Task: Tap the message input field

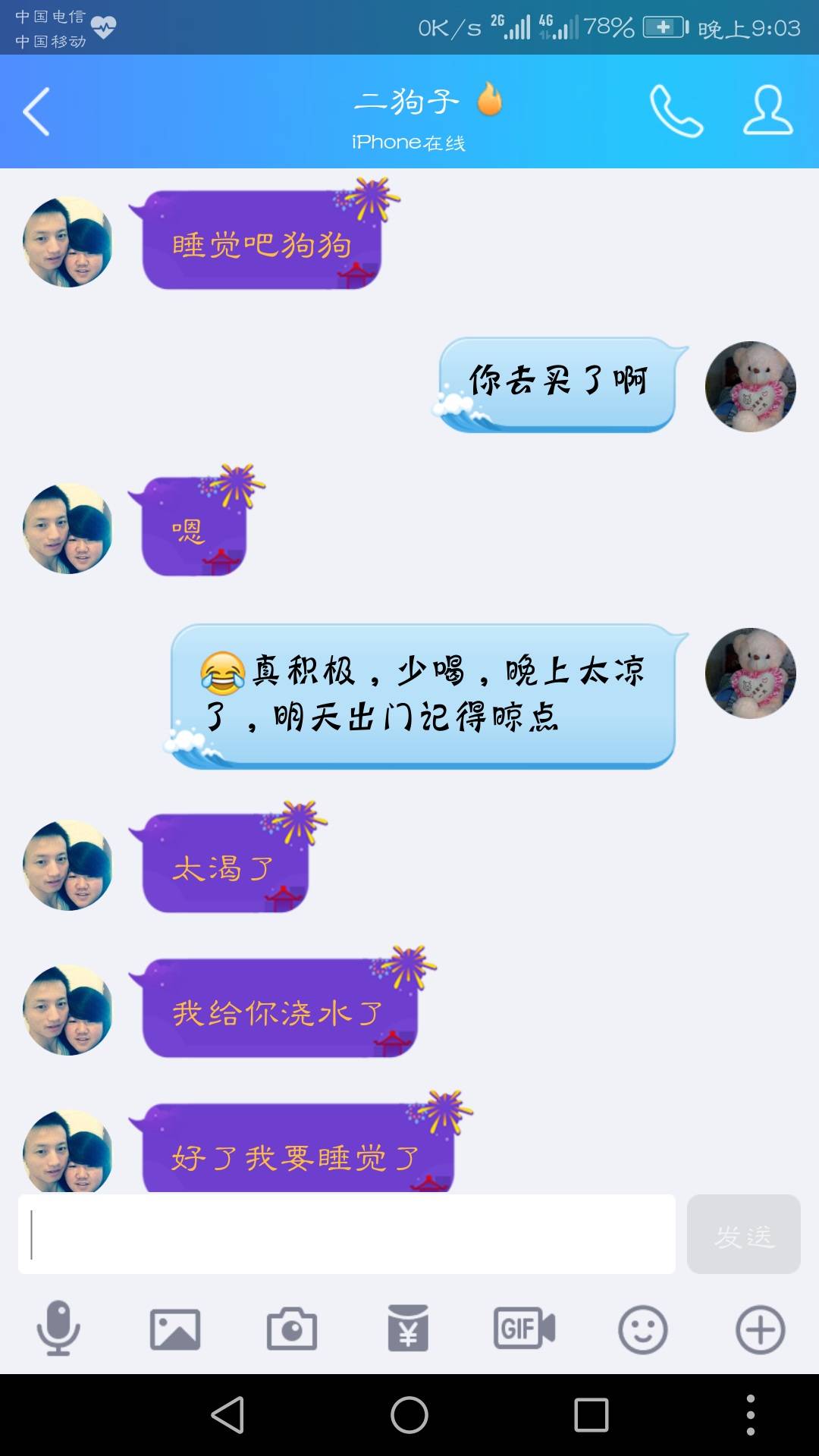Action: tap(347, 1234)
